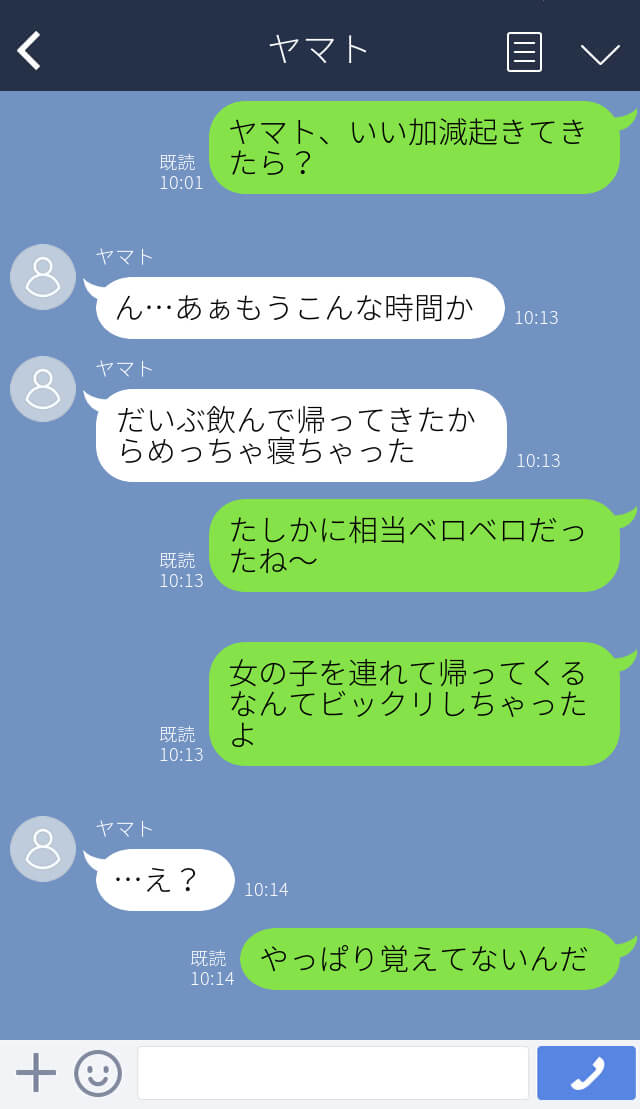This screenshot has height=1109, width=640.
Task: Open the plus attachment menu
Action: point(36,1073)
